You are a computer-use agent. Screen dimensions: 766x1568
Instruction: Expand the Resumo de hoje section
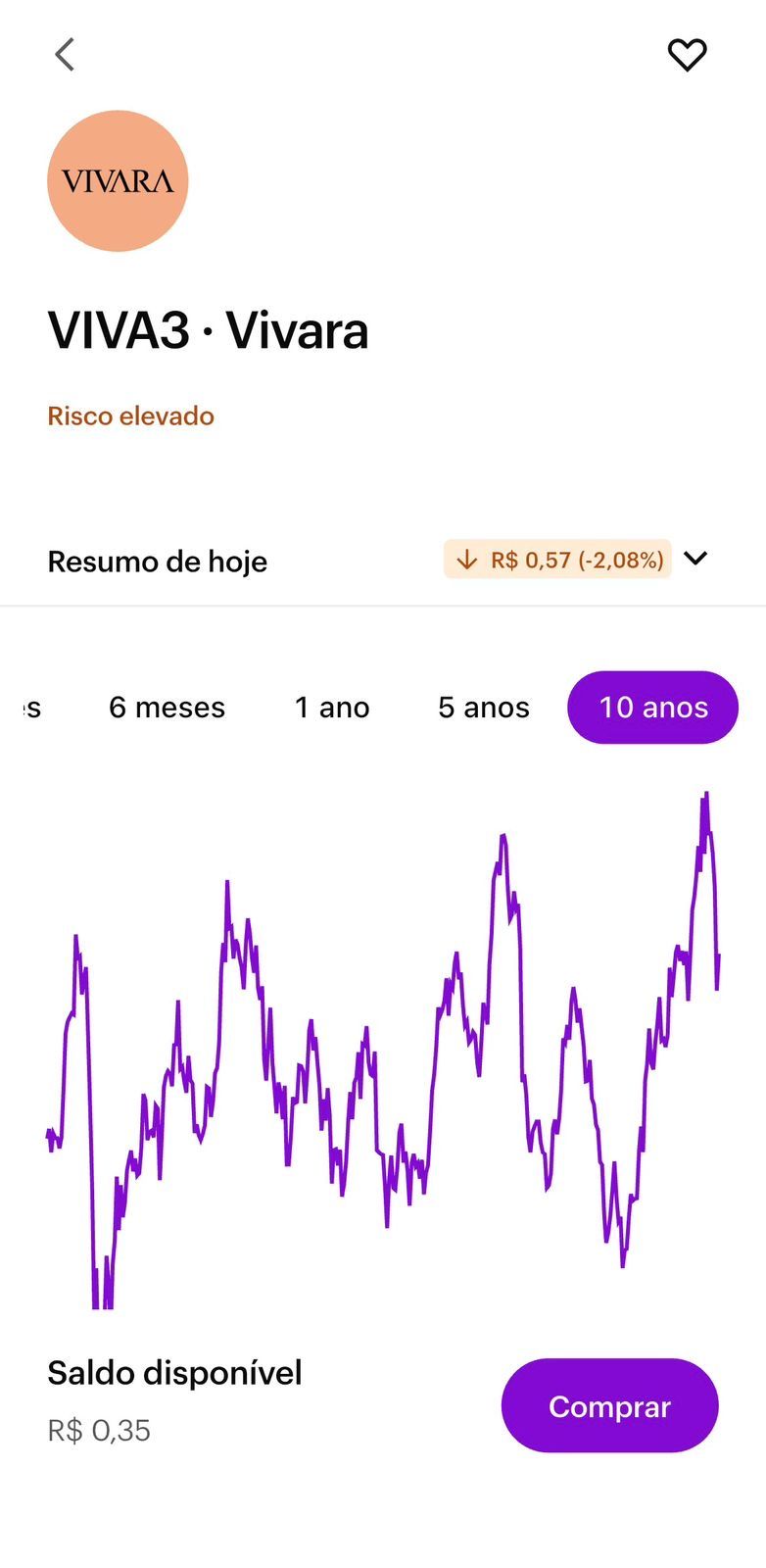click(x=695, y=559)
